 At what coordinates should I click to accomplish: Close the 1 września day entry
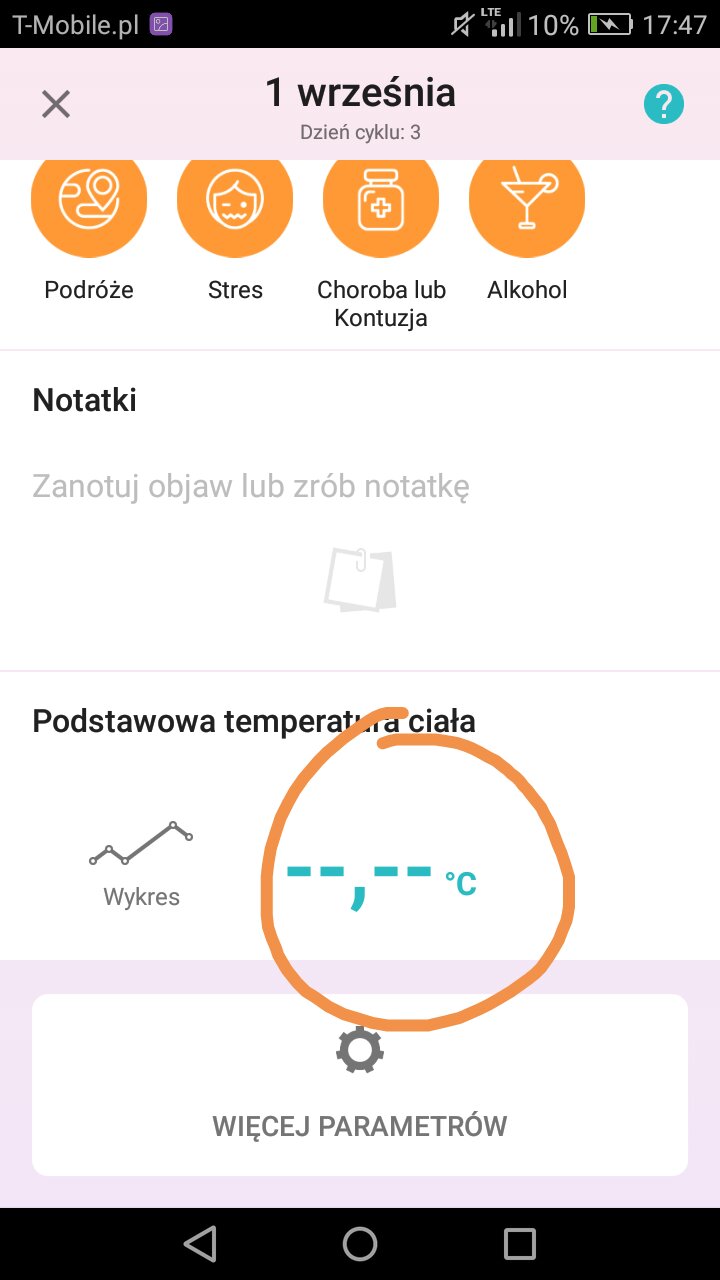click(x=56, y=104)
